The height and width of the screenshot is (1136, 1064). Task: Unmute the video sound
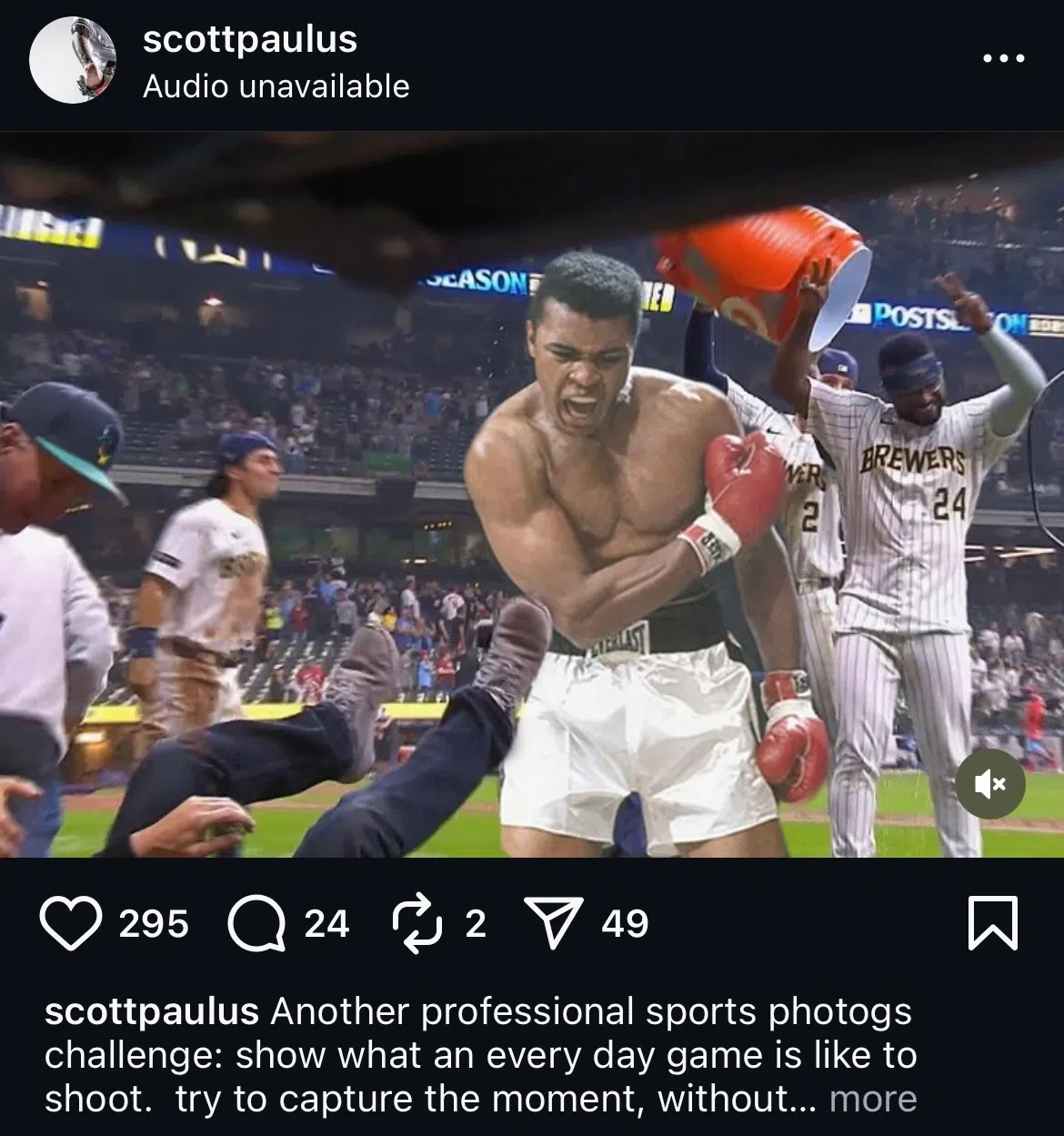pos(989,783)
